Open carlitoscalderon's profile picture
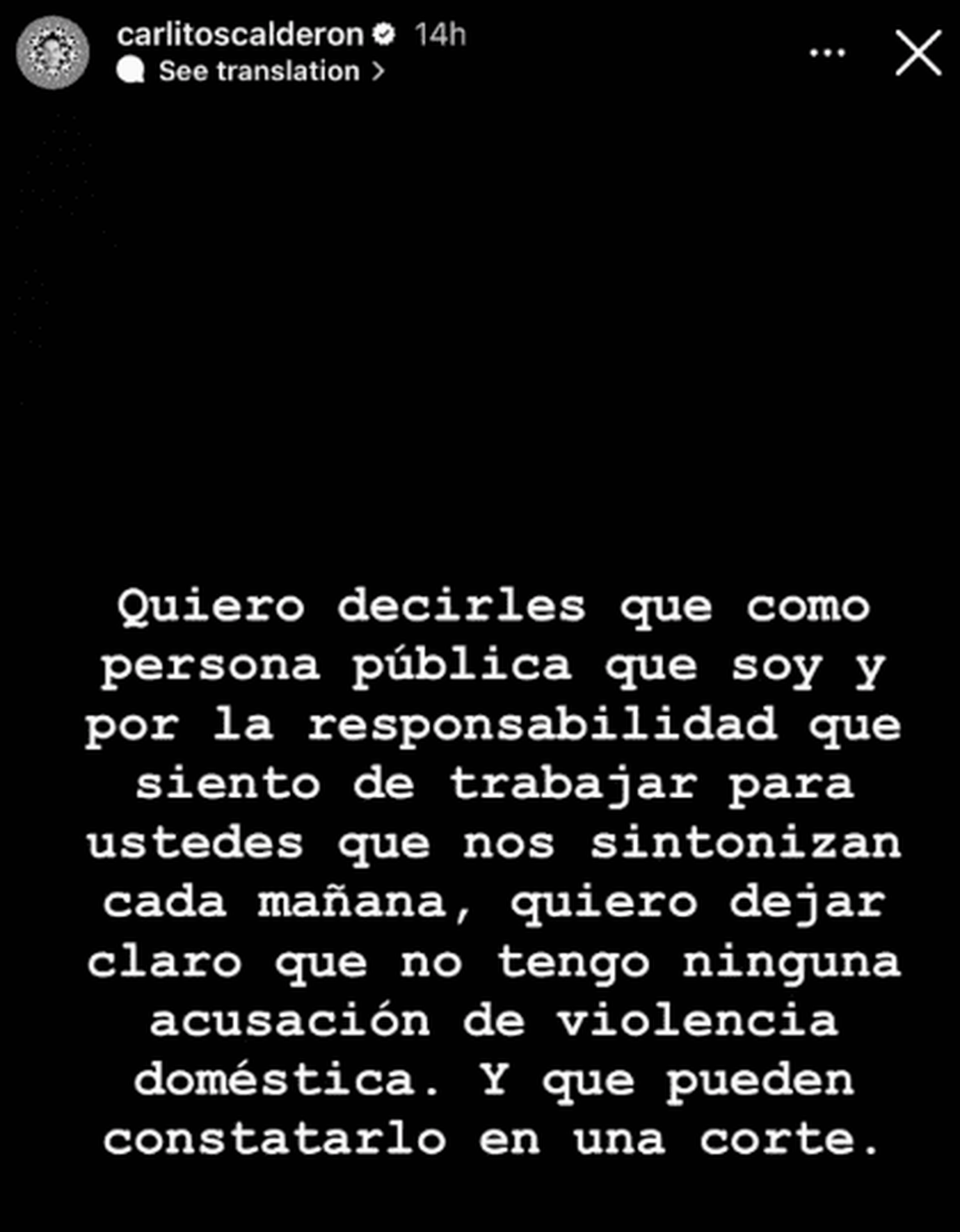 (52, 52)
